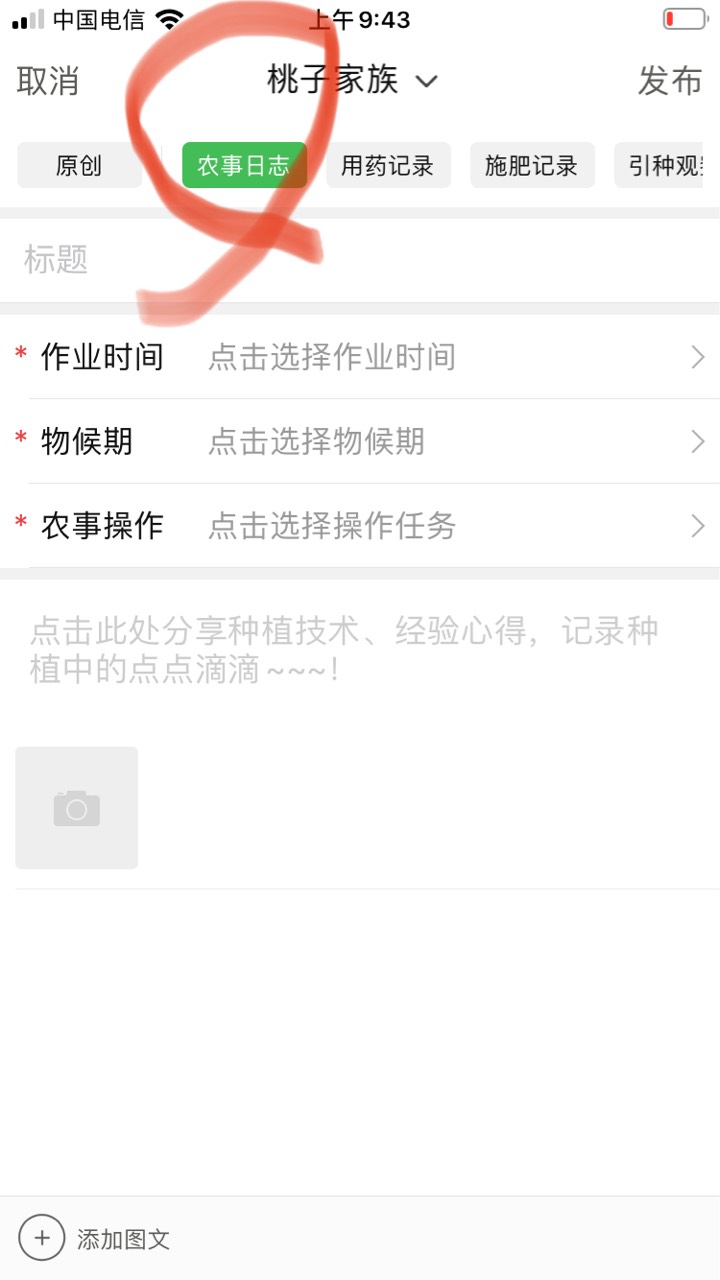
Task: Tap 取消 to cancel the post
Action: pos(48,81)
